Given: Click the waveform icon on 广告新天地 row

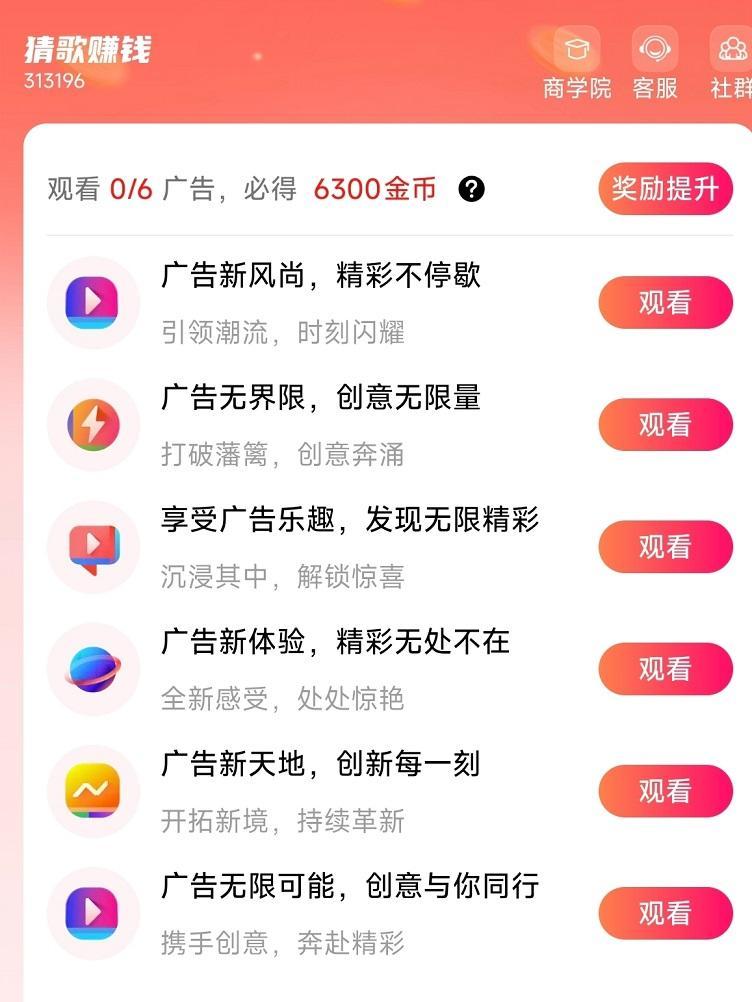Looking at the screenshot, I should (x=93, y=791).
